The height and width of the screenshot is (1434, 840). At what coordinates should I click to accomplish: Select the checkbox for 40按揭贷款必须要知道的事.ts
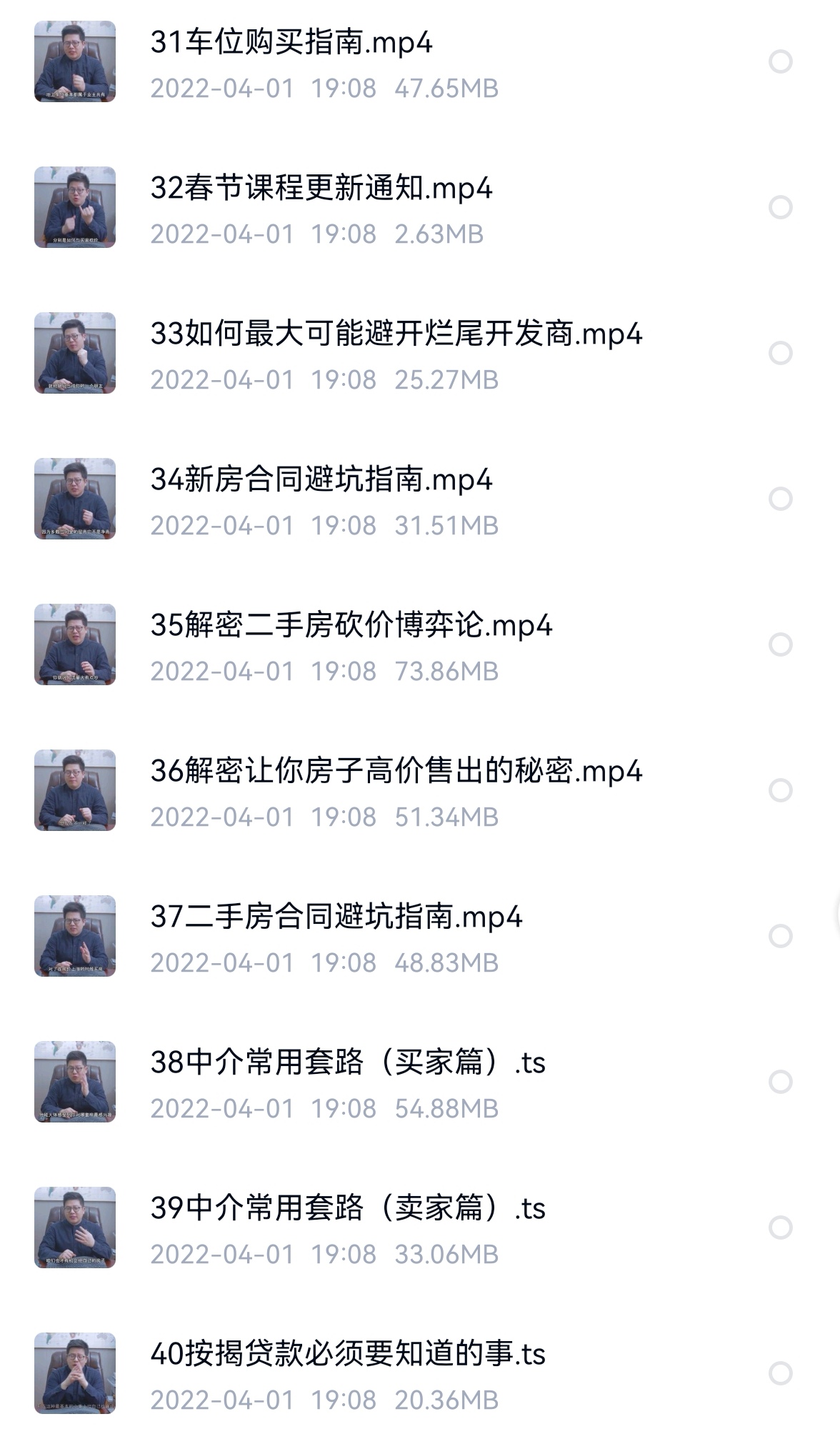tap(780, 1373)
